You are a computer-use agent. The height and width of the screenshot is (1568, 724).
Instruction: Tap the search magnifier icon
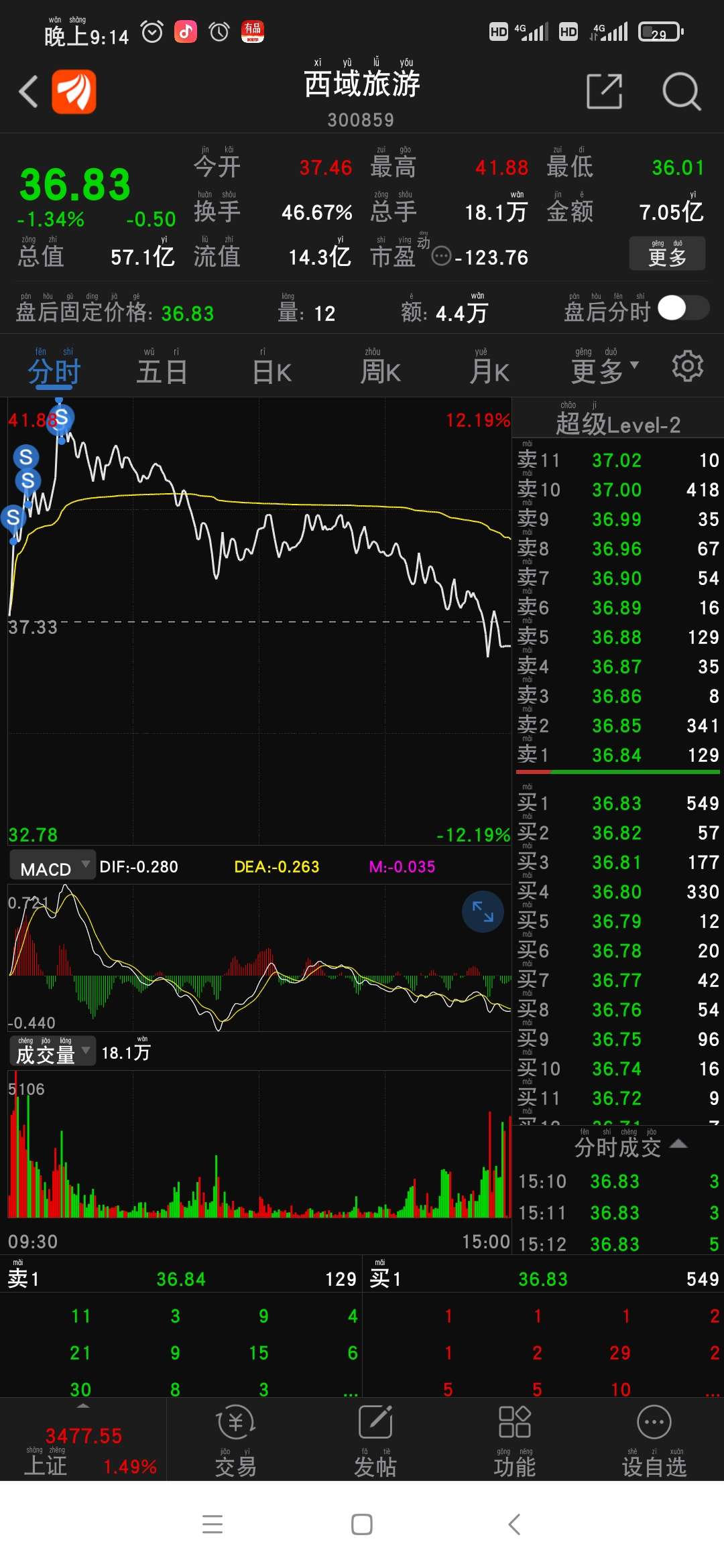tap(680, 92)
